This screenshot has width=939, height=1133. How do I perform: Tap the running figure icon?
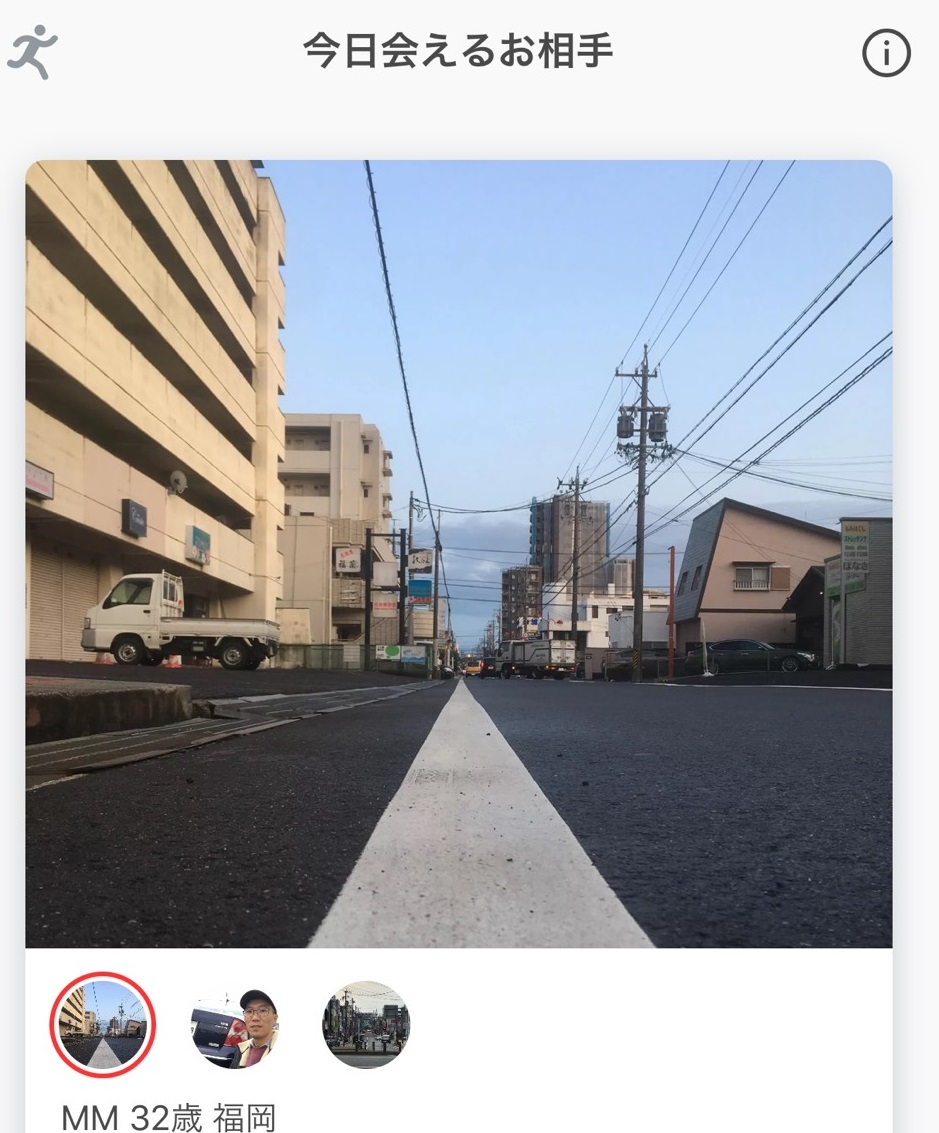[32, 52]
